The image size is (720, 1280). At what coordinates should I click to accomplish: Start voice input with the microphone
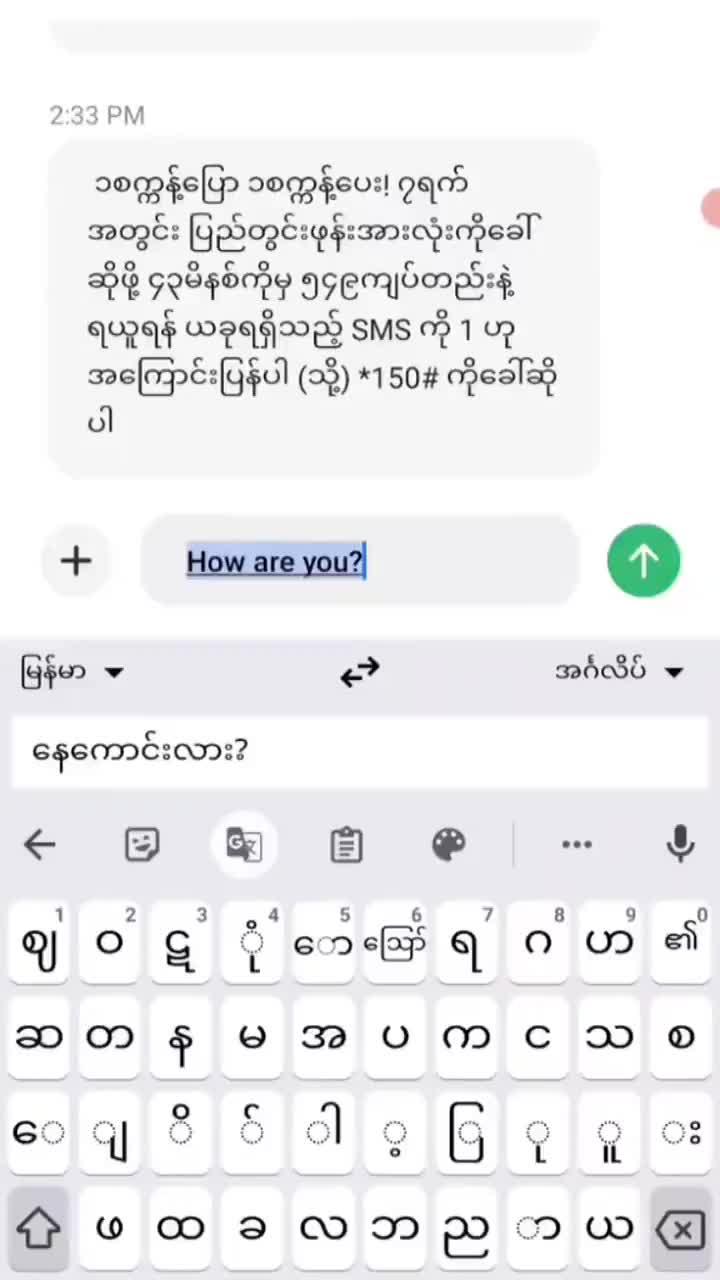(680, 845)
